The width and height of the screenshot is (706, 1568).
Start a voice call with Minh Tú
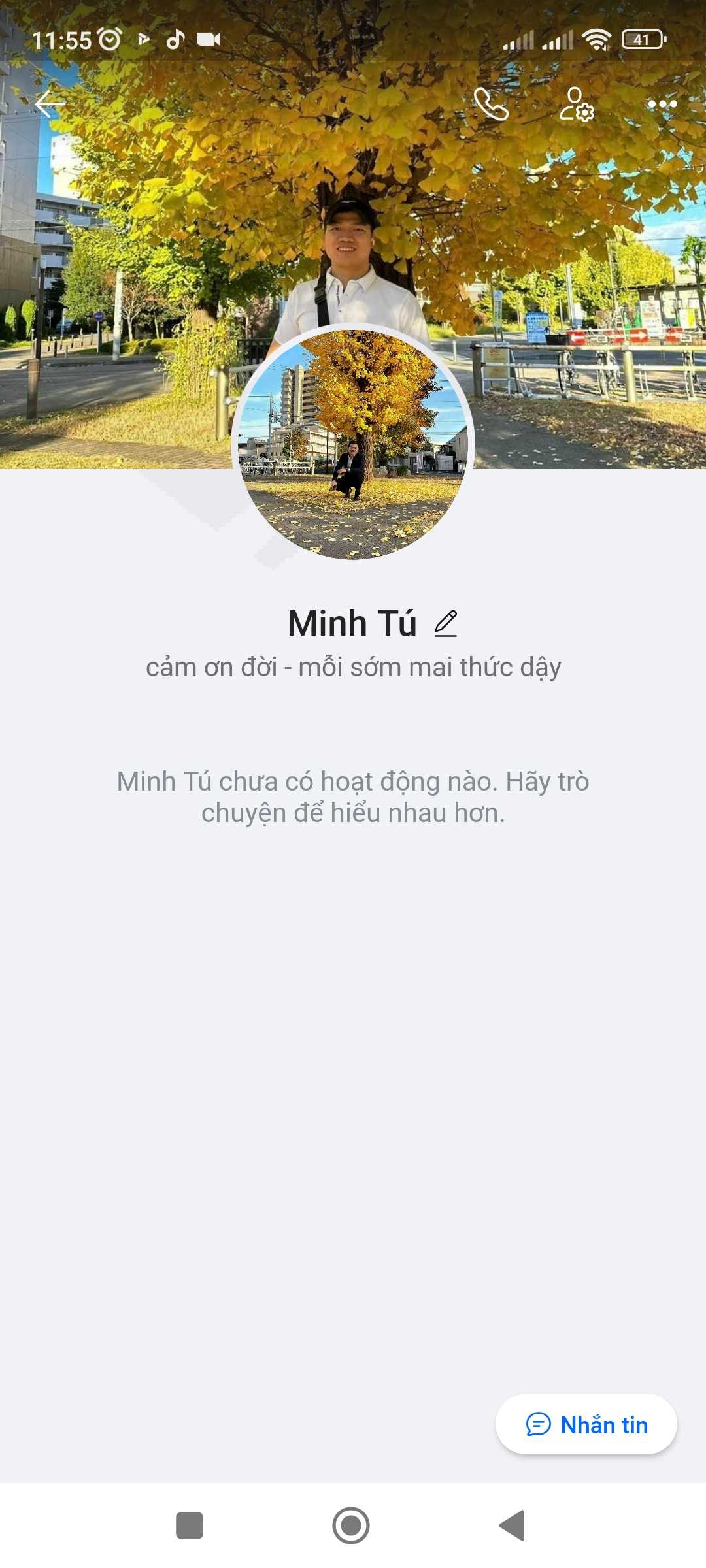pos(491,104)
